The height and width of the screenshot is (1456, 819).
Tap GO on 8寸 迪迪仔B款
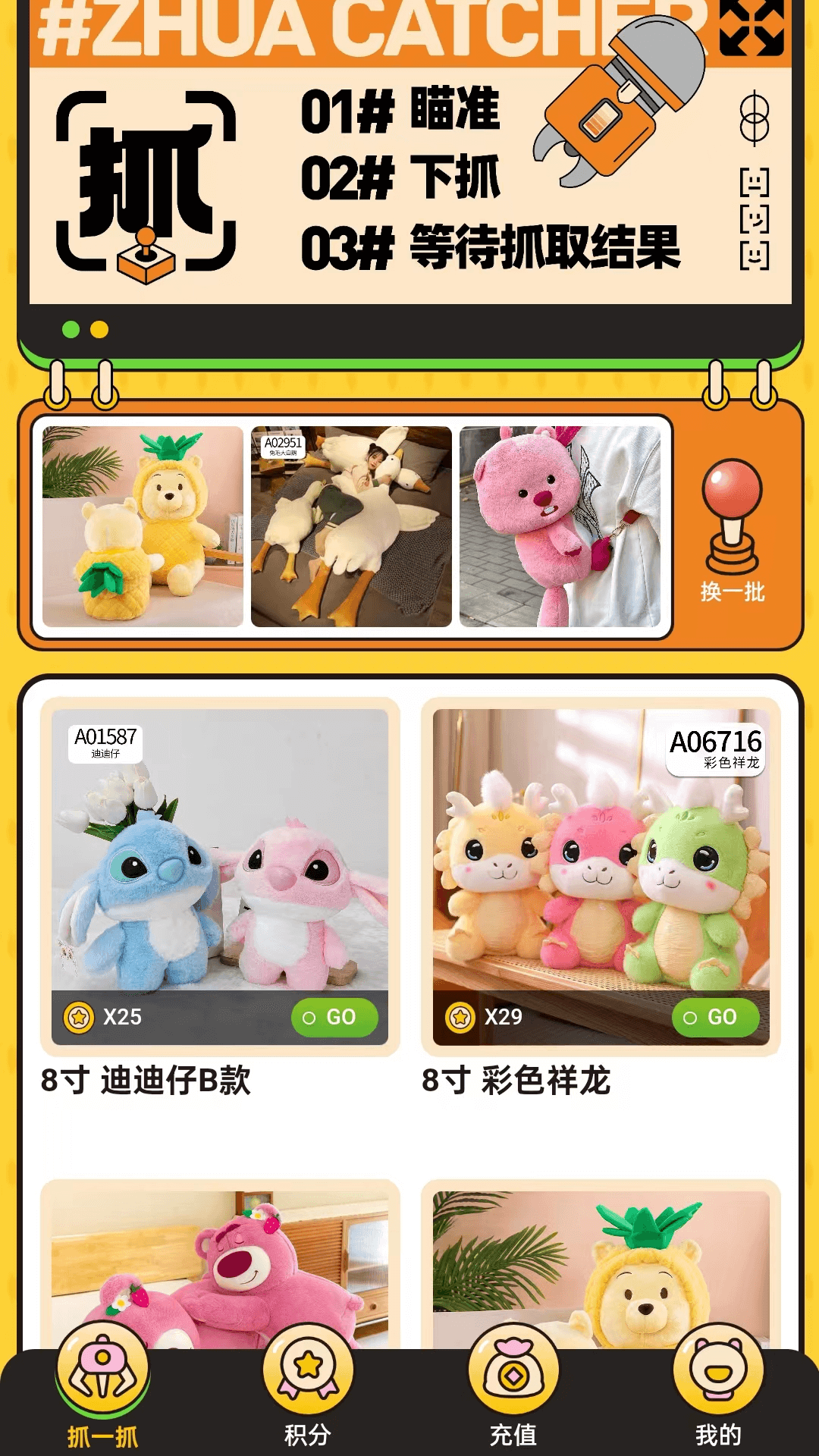coord(334,1017)
